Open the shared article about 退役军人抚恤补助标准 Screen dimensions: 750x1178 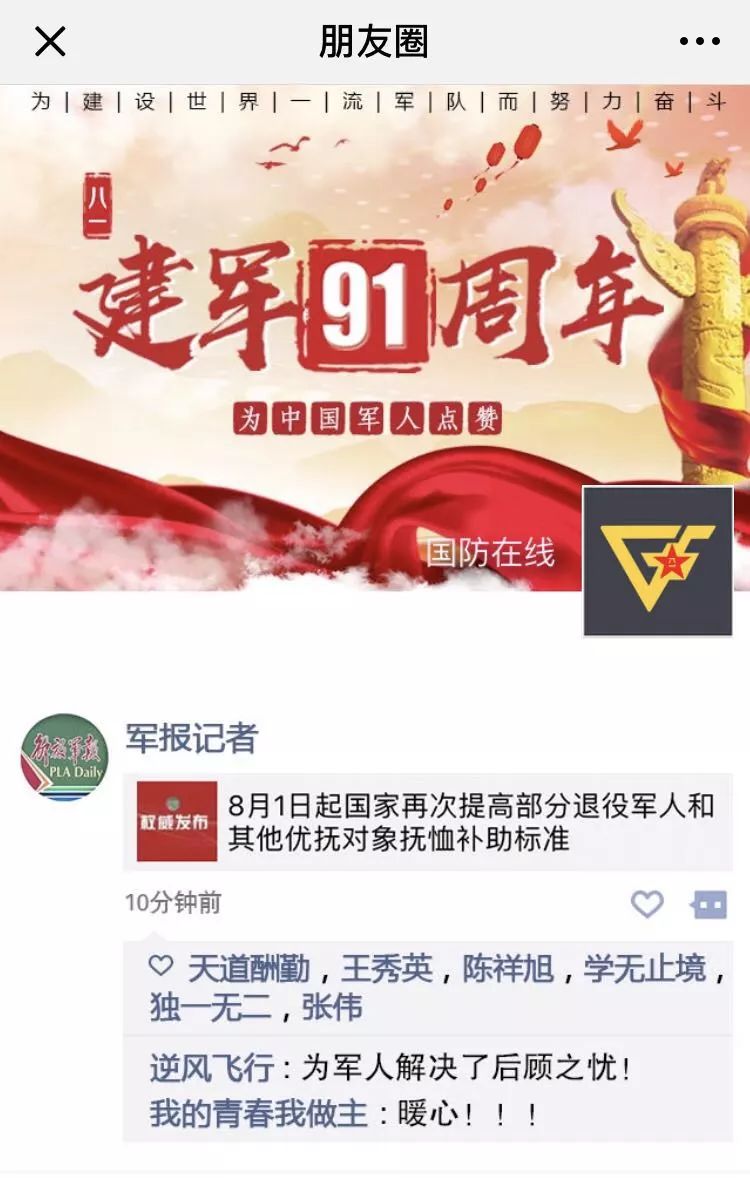tap(427, 821)
